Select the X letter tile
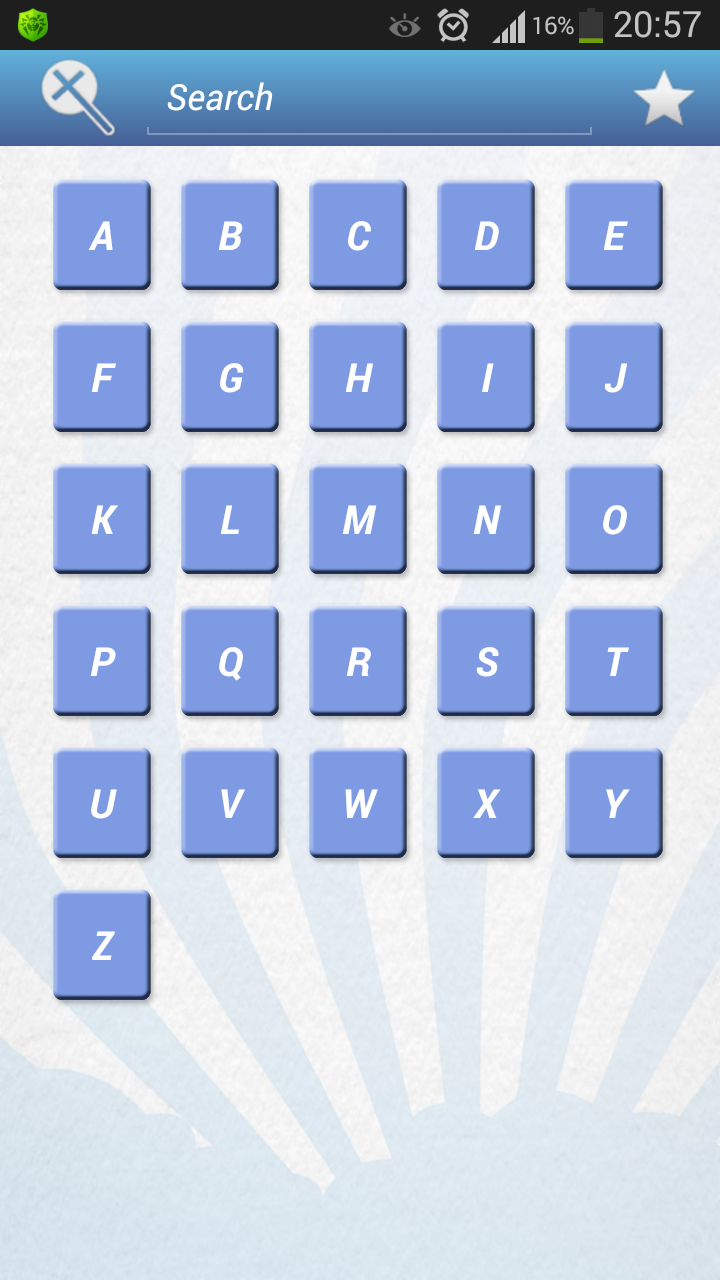Screen dimensions: 720x1280 coord(486,803)
